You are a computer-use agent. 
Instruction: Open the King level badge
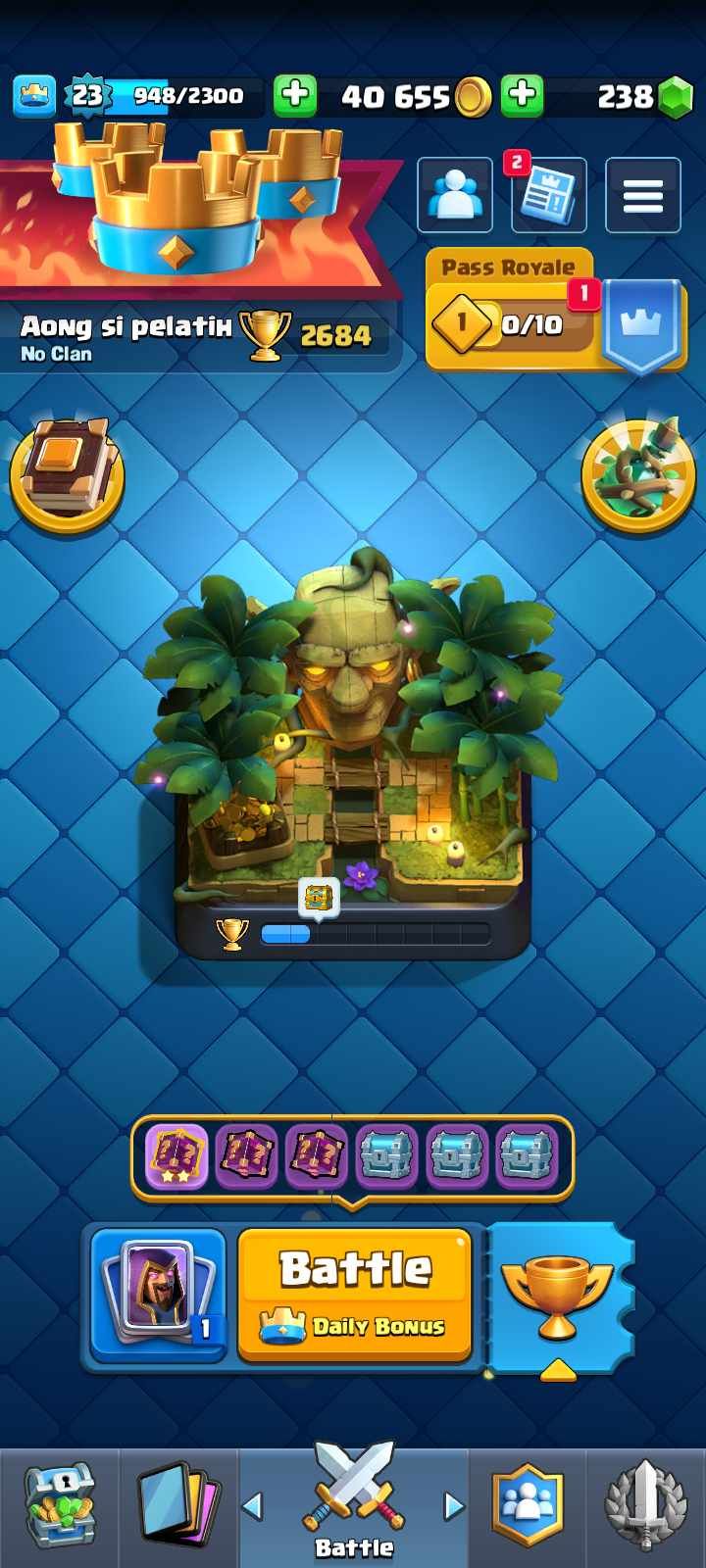click(86, 95)
